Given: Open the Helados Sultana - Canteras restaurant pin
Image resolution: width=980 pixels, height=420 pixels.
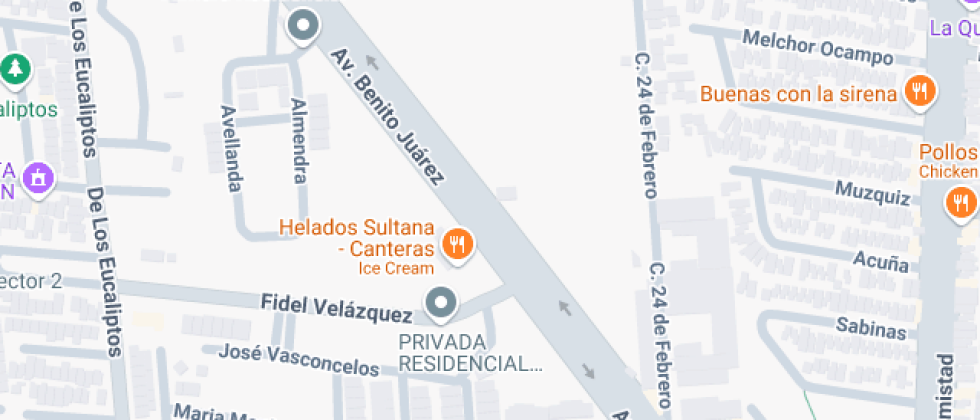Looking at the screenshot, I should (x=458, y=244).
